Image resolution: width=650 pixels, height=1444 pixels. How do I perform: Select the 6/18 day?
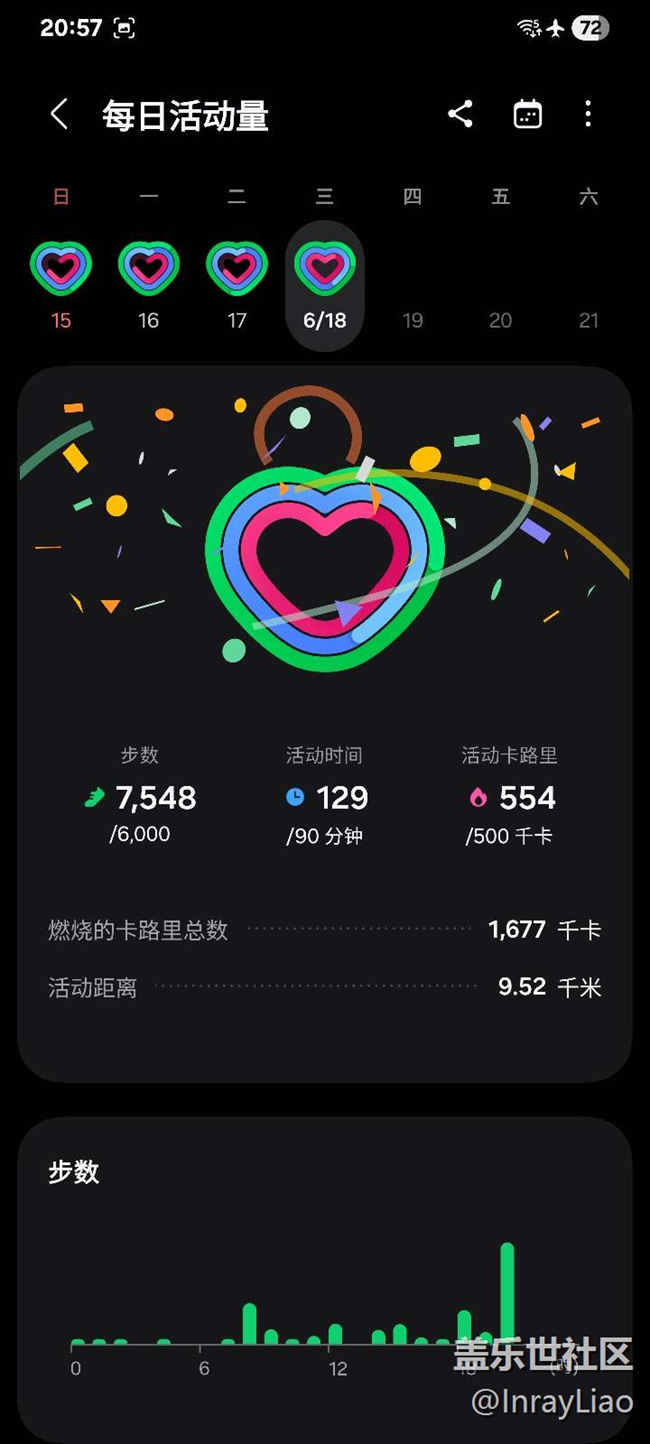coord(325,286)
